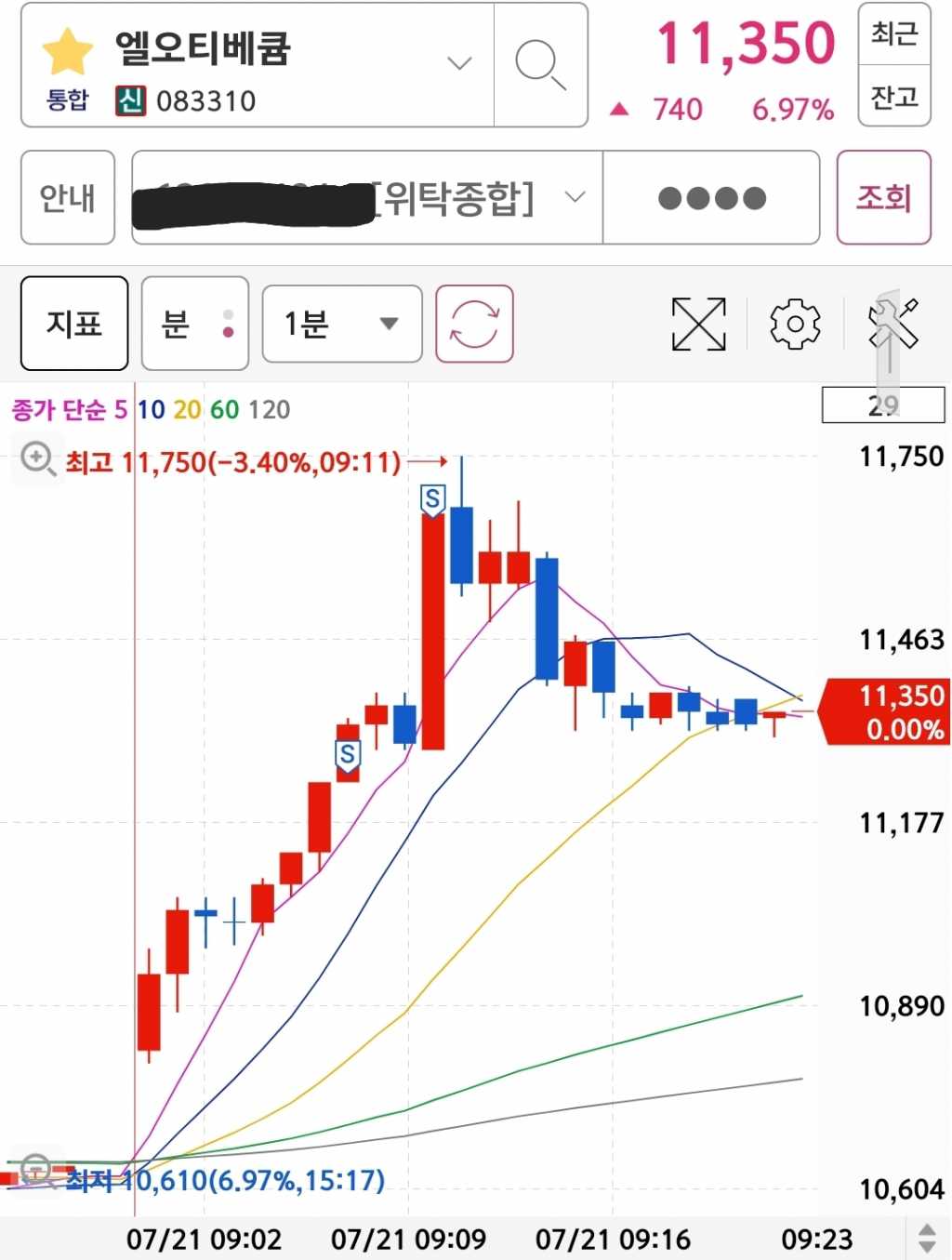This screenshot has height=1260, width=952.
Task: Tap the 조회 lookup button
Action: pos(883,197)
